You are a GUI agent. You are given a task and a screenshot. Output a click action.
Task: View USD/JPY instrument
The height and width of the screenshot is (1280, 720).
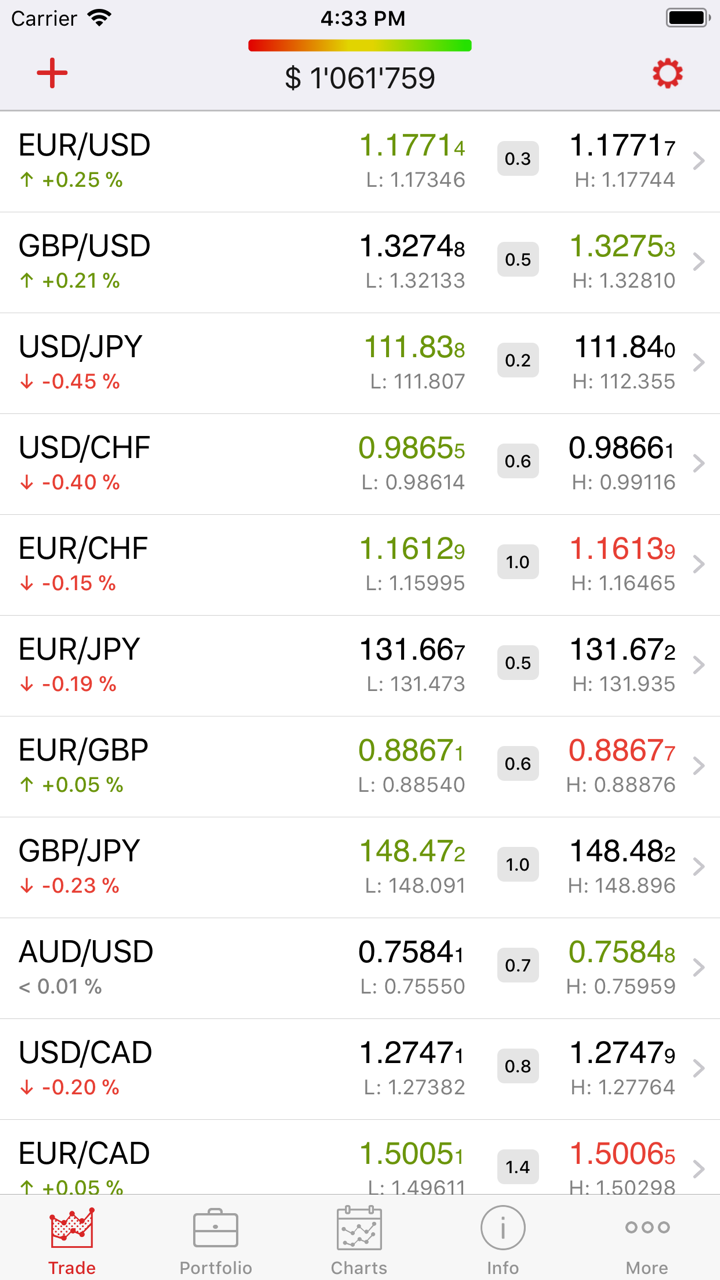(360, 363)
